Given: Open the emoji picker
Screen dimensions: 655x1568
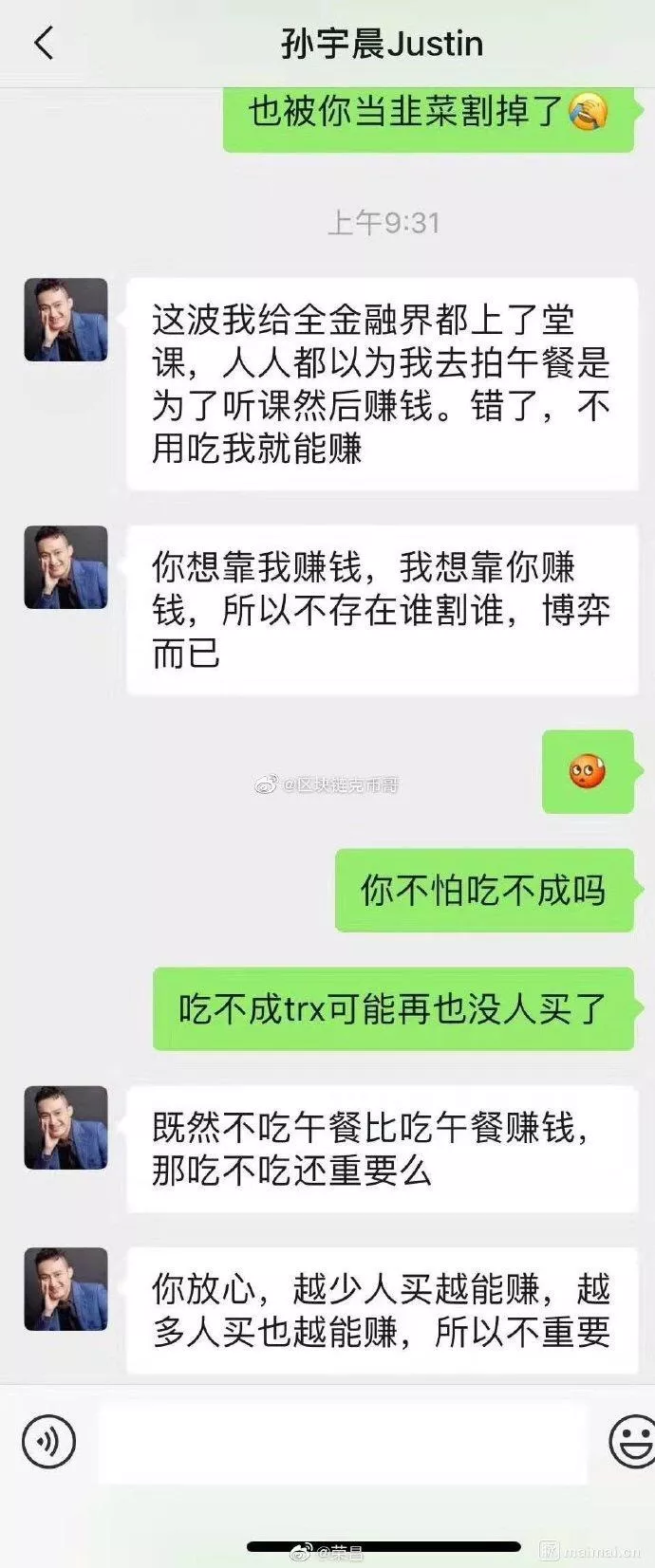Looking at the screenshot, I should (632, 1441).
